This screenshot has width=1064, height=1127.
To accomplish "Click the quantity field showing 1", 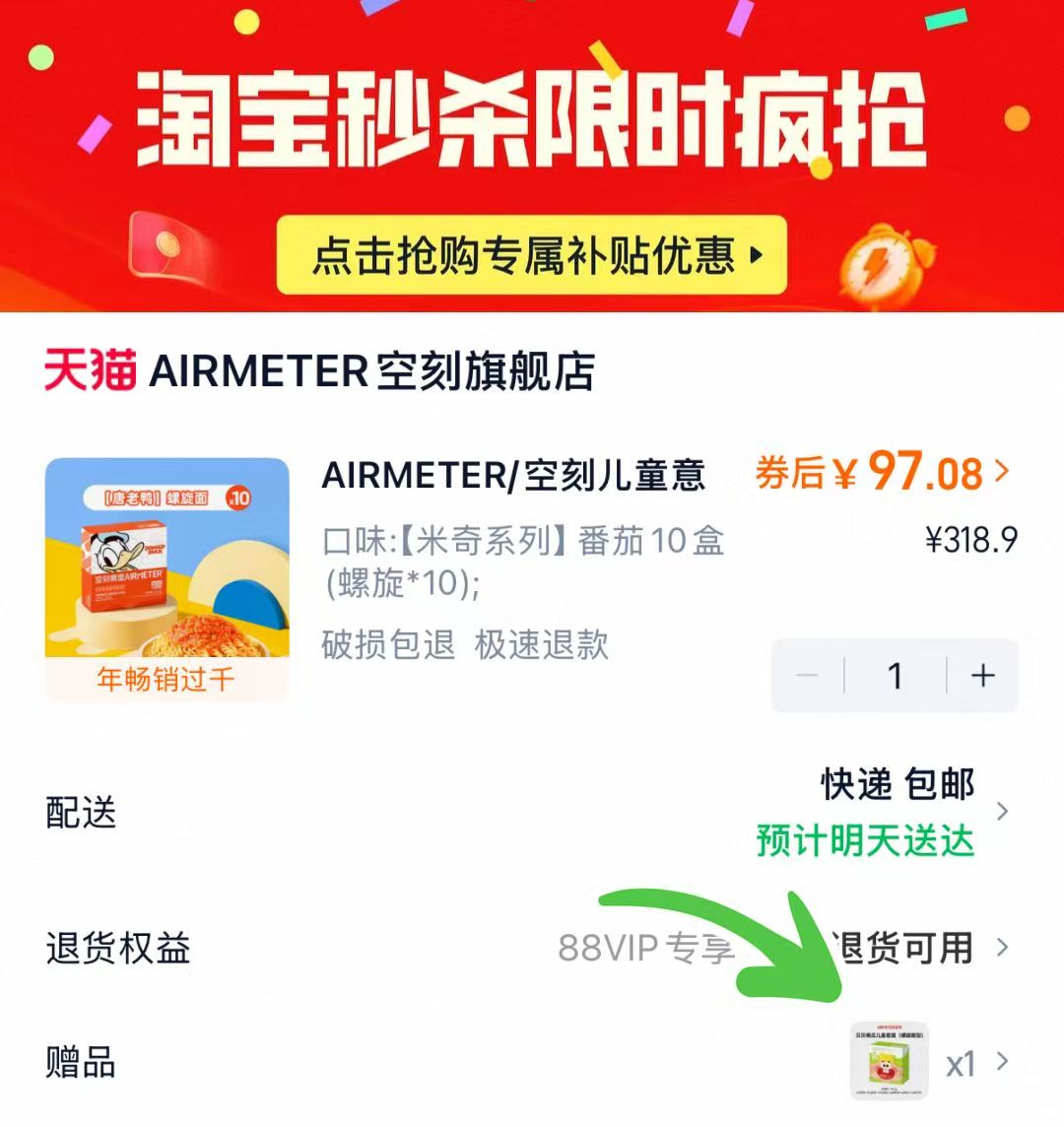I will [x=895, y=675].
